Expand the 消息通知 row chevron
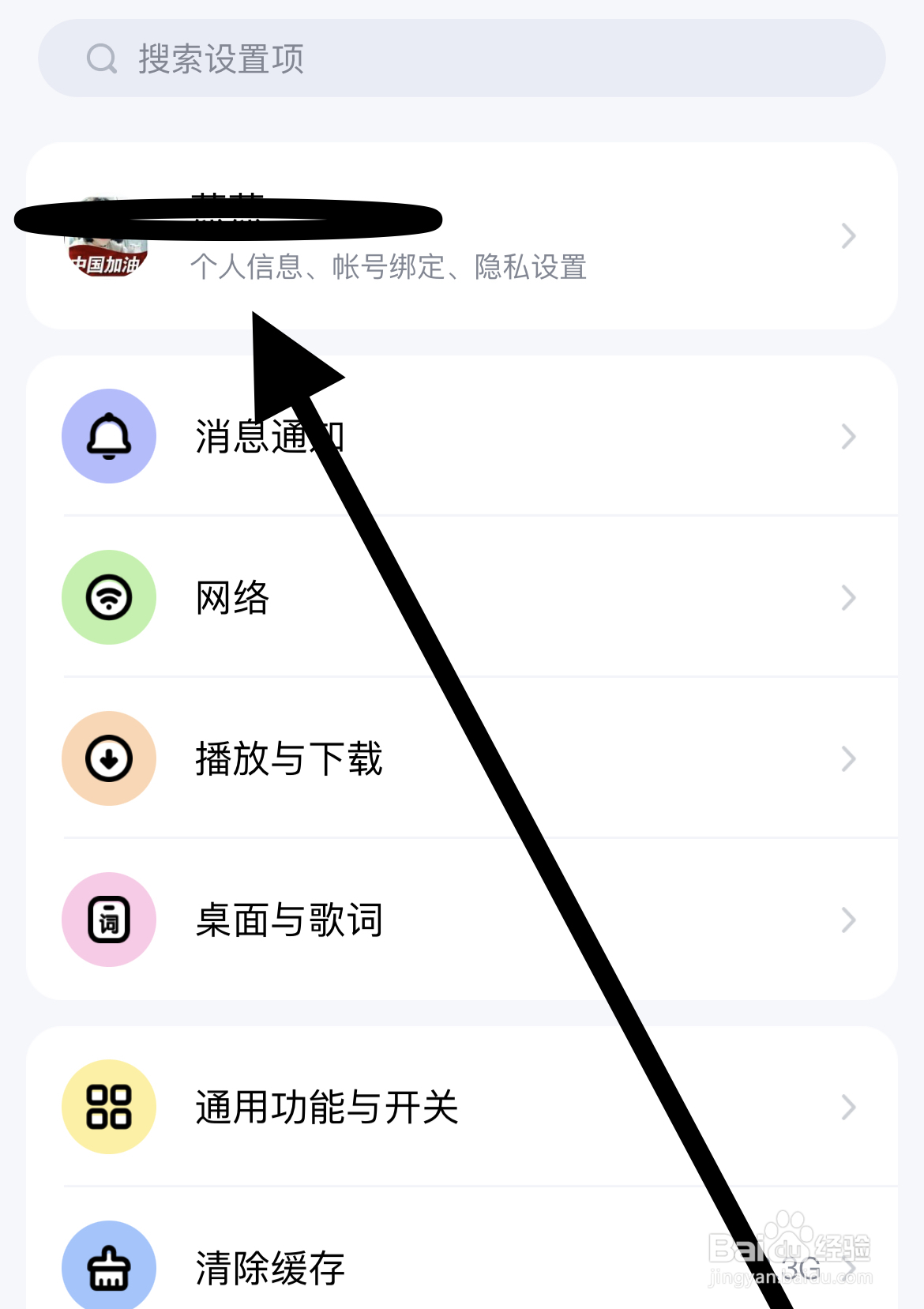The image size is (924, 1309). coord(848,436)
